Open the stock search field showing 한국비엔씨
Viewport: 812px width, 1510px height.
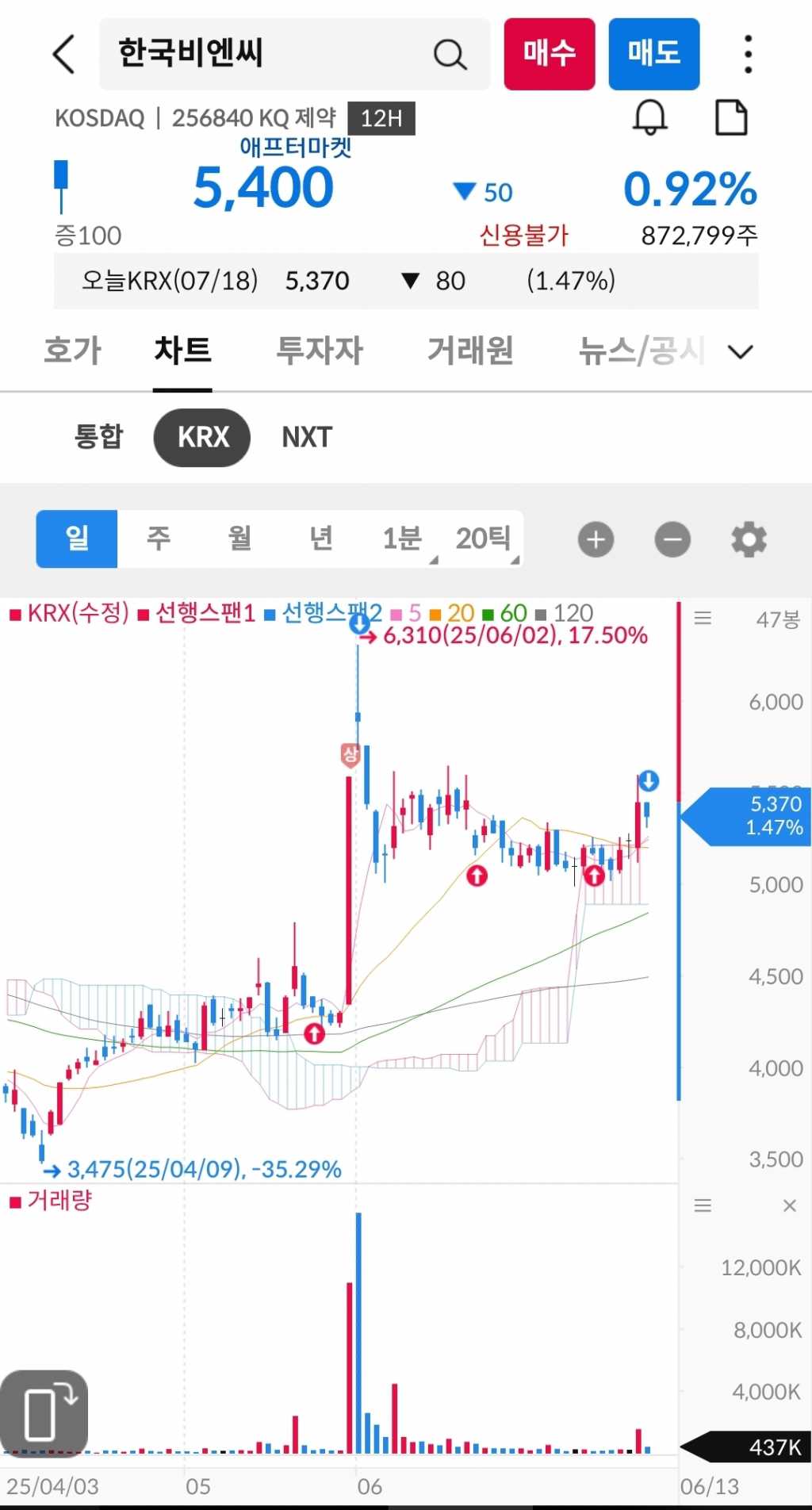(x=293, y=54)
